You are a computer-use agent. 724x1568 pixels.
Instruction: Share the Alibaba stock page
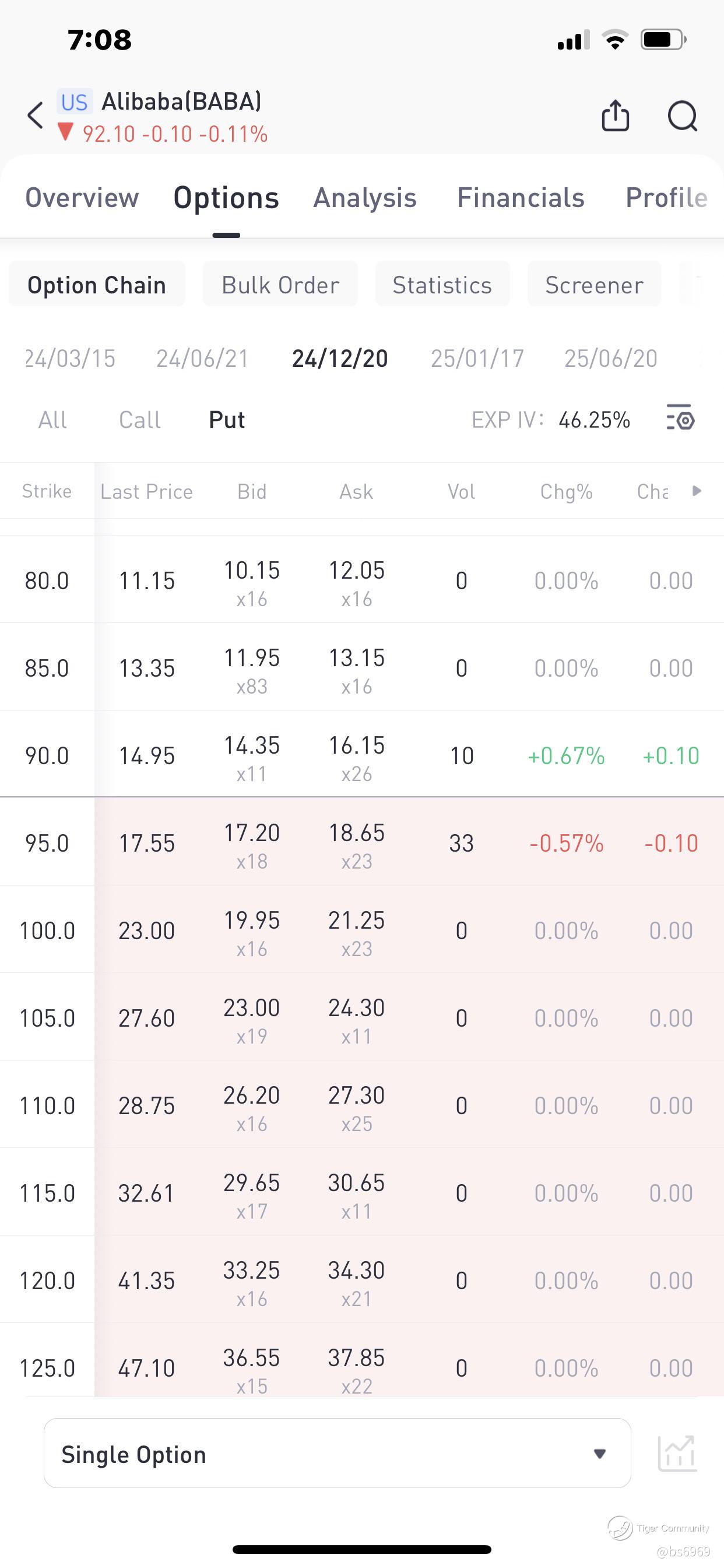point(615,116)
